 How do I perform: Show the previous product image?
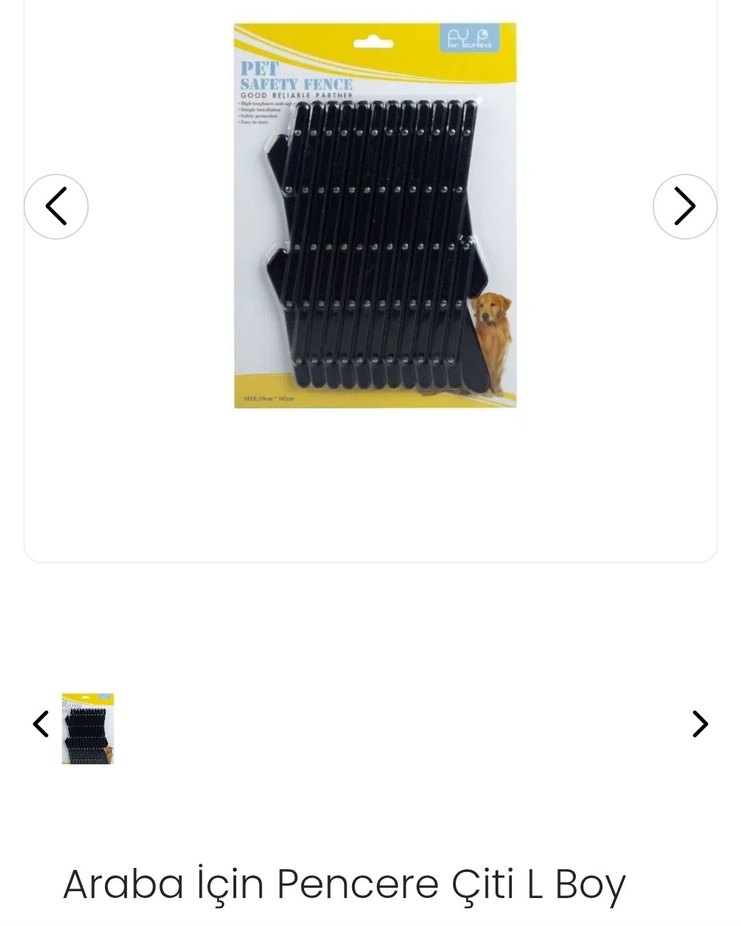point(56,207)
